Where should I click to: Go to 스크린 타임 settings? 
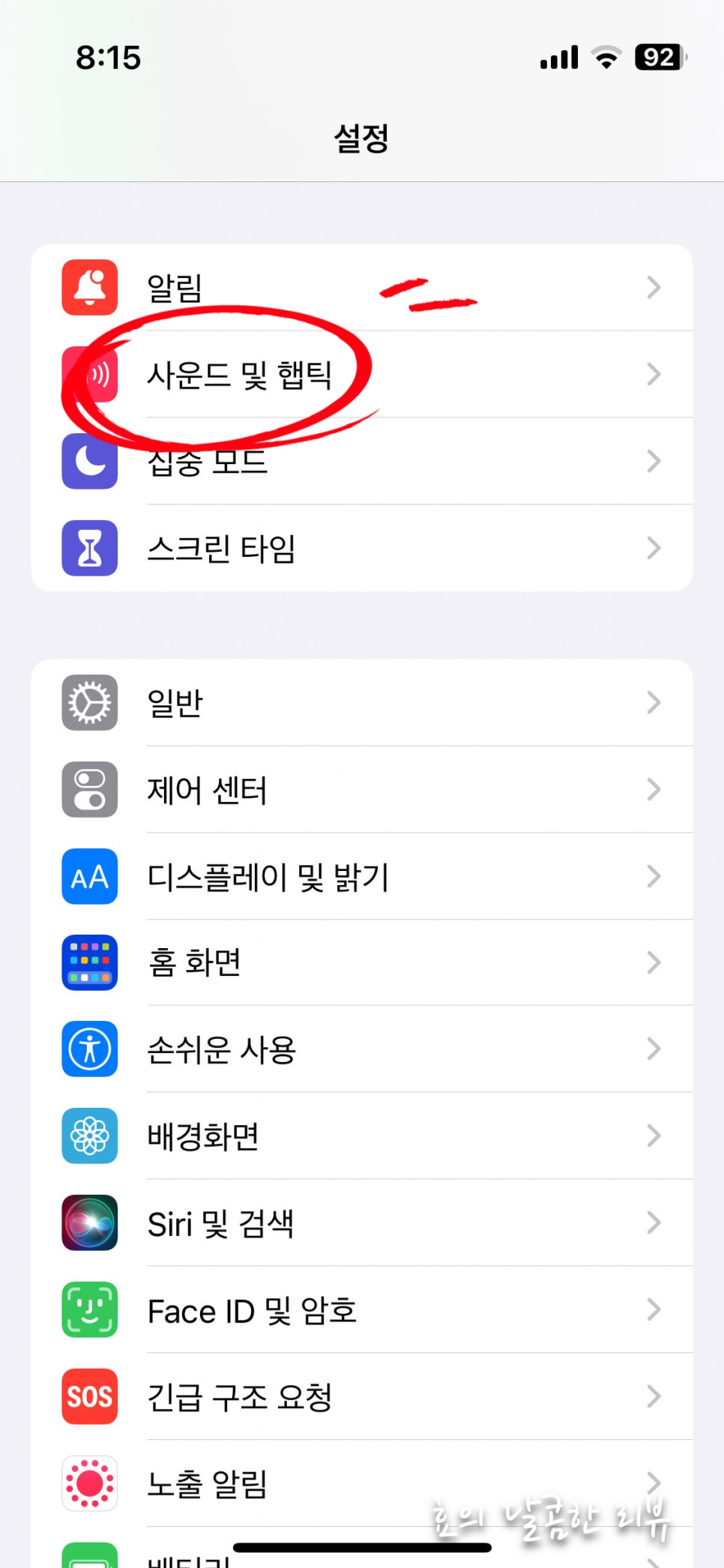362,548
